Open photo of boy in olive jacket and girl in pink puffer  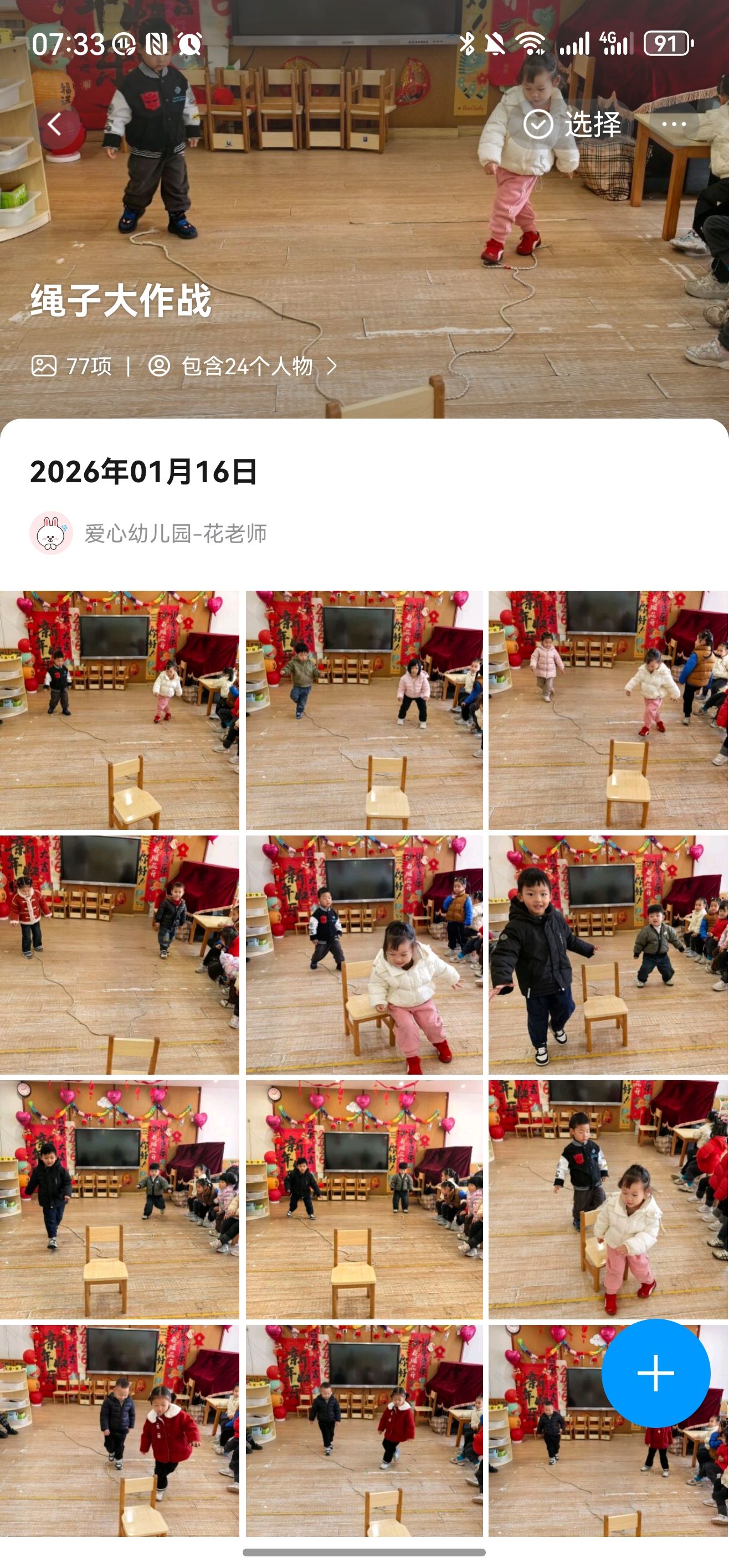364,710
